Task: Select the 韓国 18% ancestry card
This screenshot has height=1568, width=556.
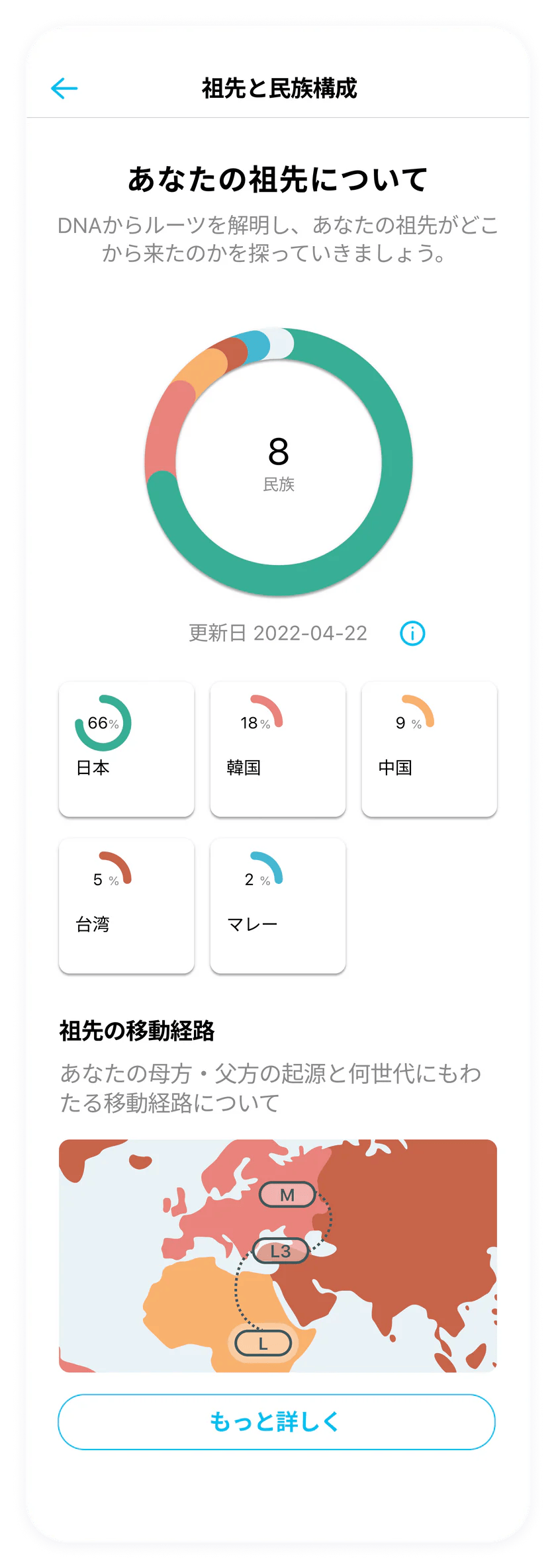Action: coord(278,749)
